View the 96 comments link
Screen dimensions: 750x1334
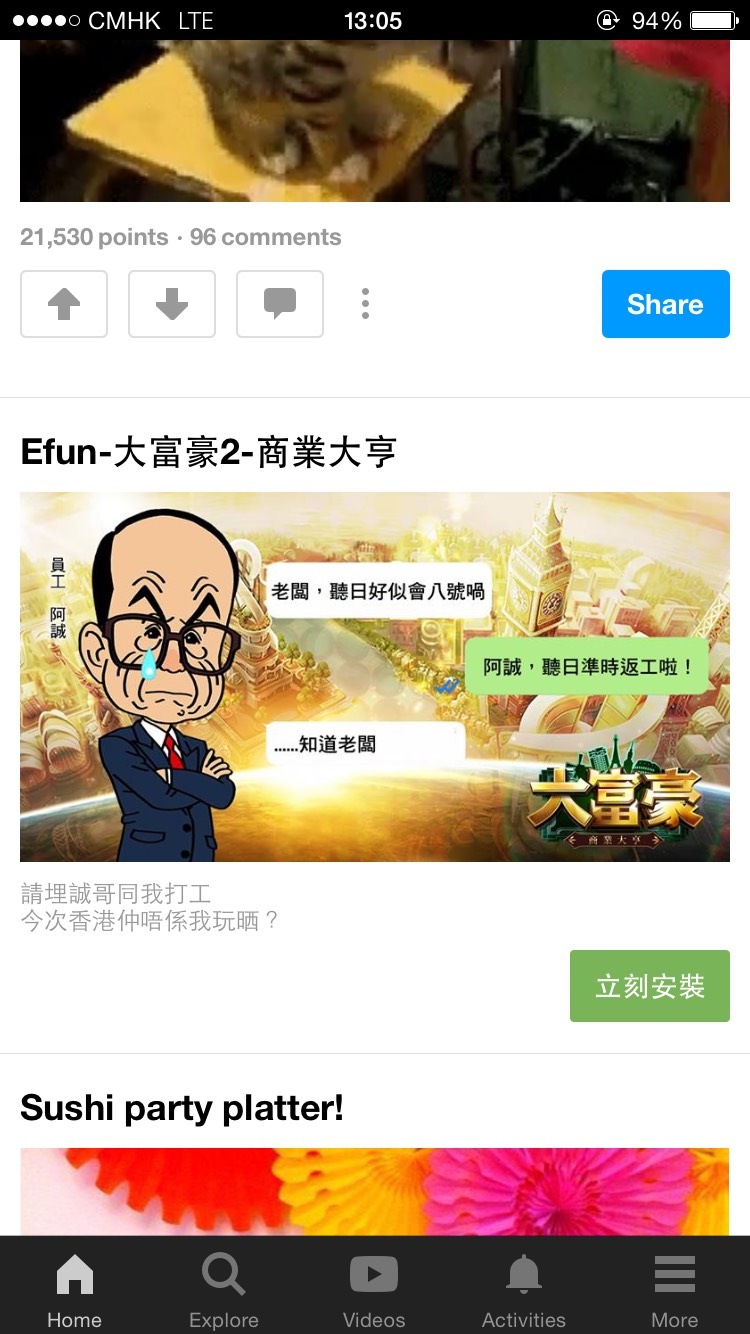click(x=266, y=237)
